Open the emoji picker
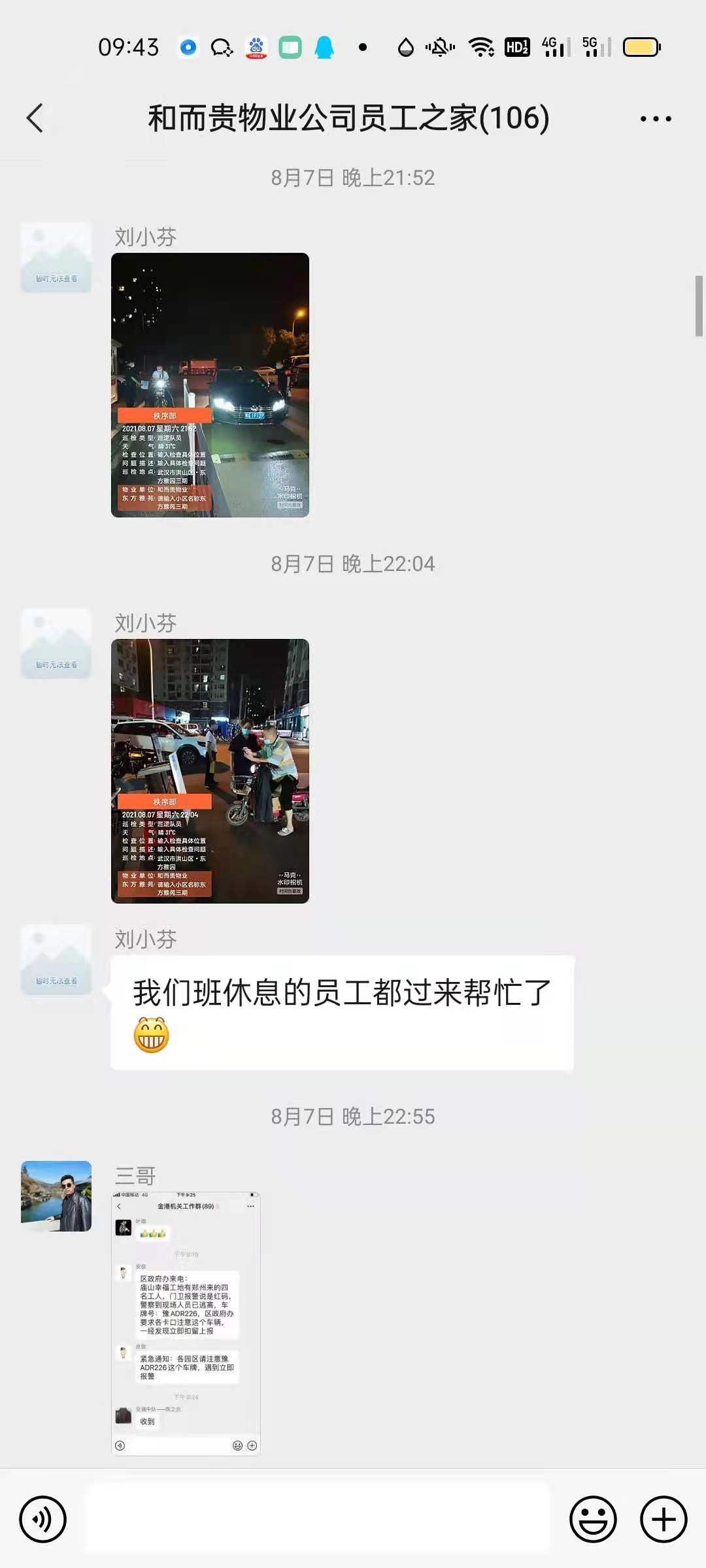This screenshot has width=706, height=1568. pos(593,1519)
